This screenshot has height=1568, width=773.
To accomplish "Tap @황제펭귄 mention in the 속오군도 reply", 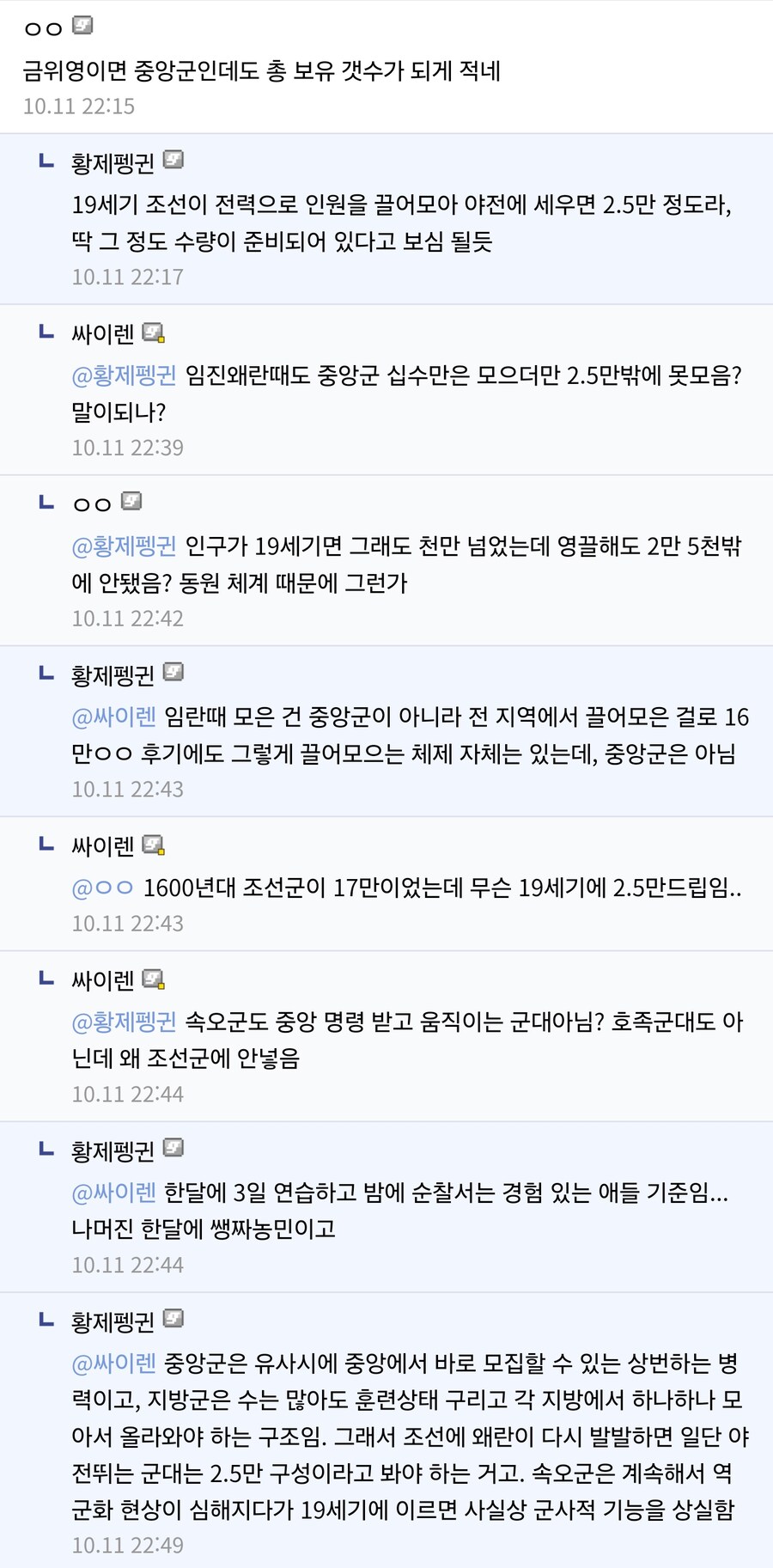I will tap(124, 1022).
